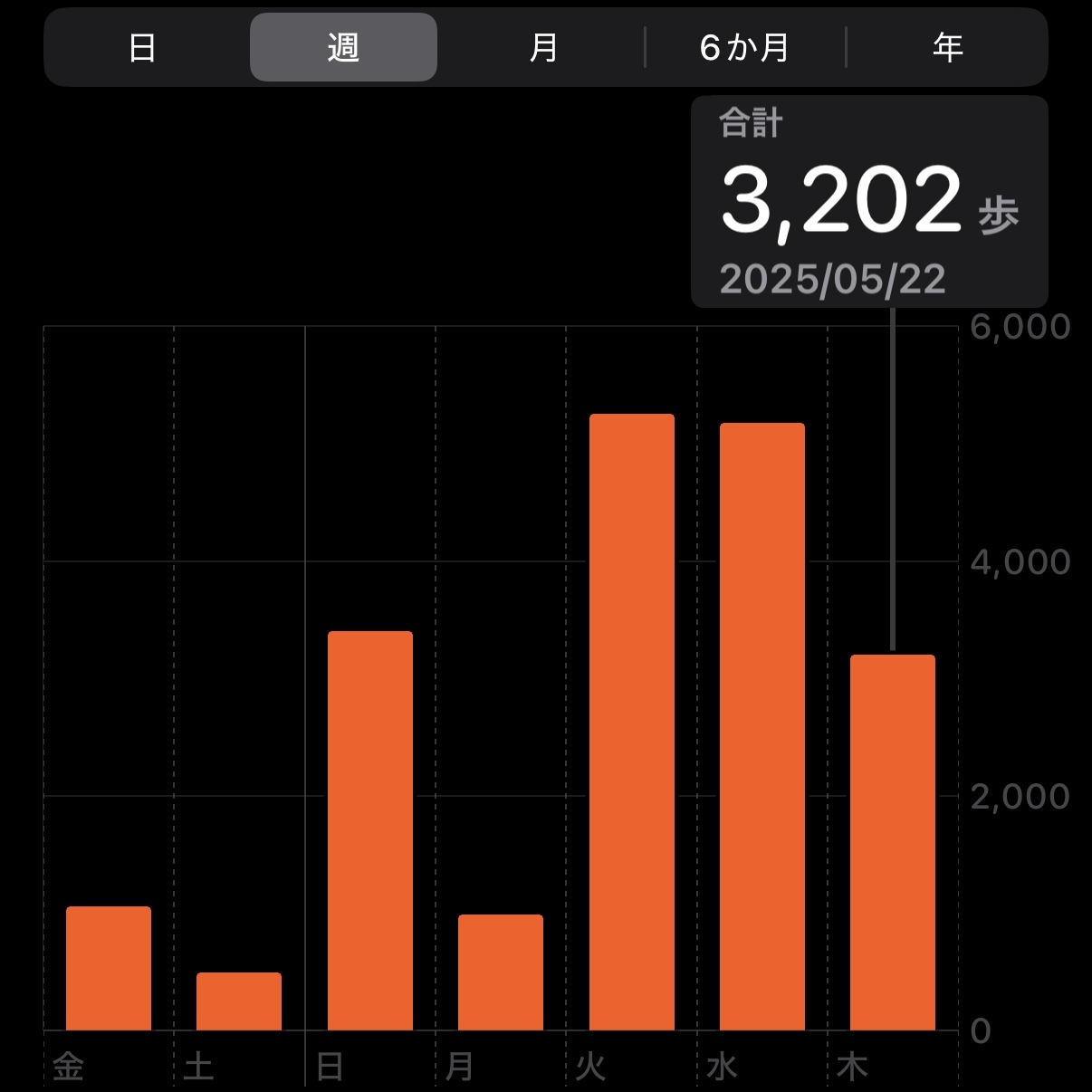The image size is (1092, 1092).
Task: Show steps for 水 (Wednesday) bar
Action: click(762, 726)
